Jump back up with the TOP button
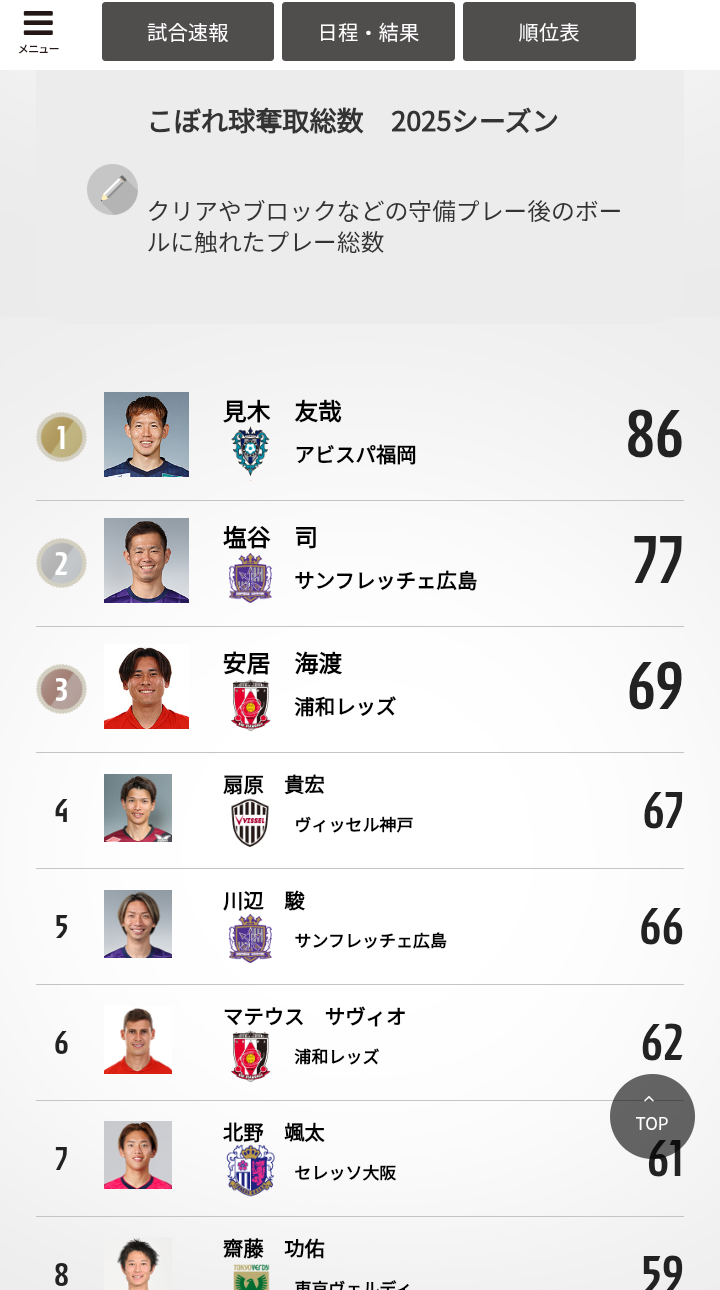Screen dimensions: 720x1290 pos(652,1116)
